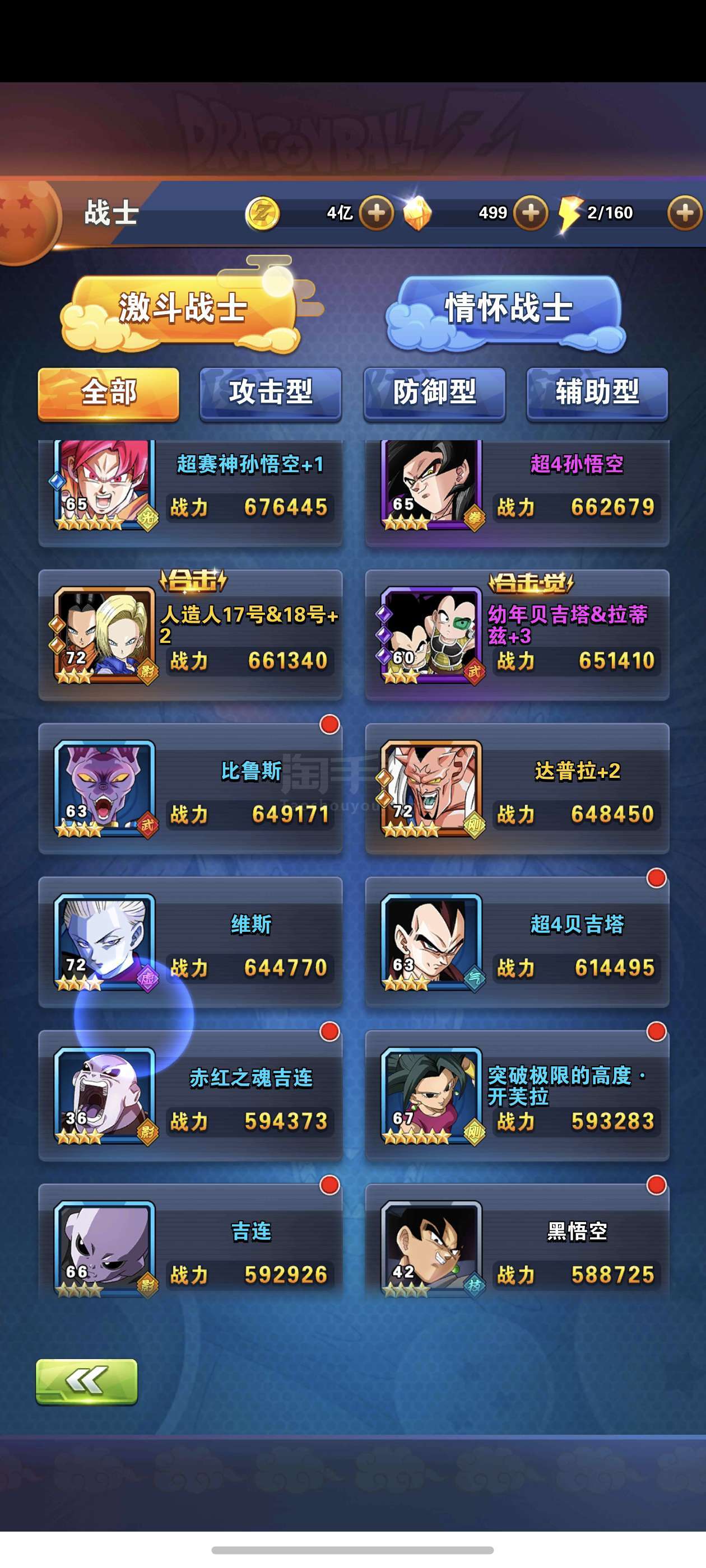Tap the plus button beside 4亿 coins
This screenshot has width=706, height=1568.
click(x=376, y=213)
